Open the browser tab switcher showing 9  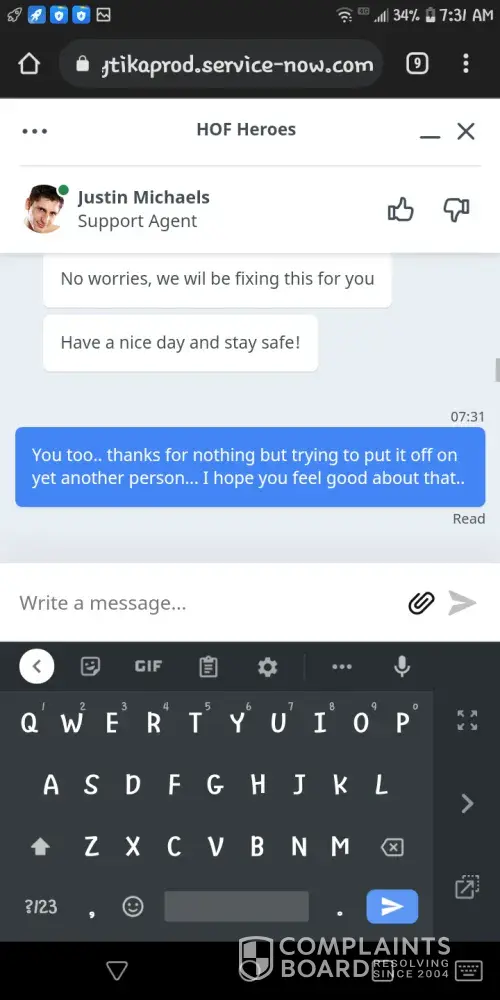click(417, 63)
